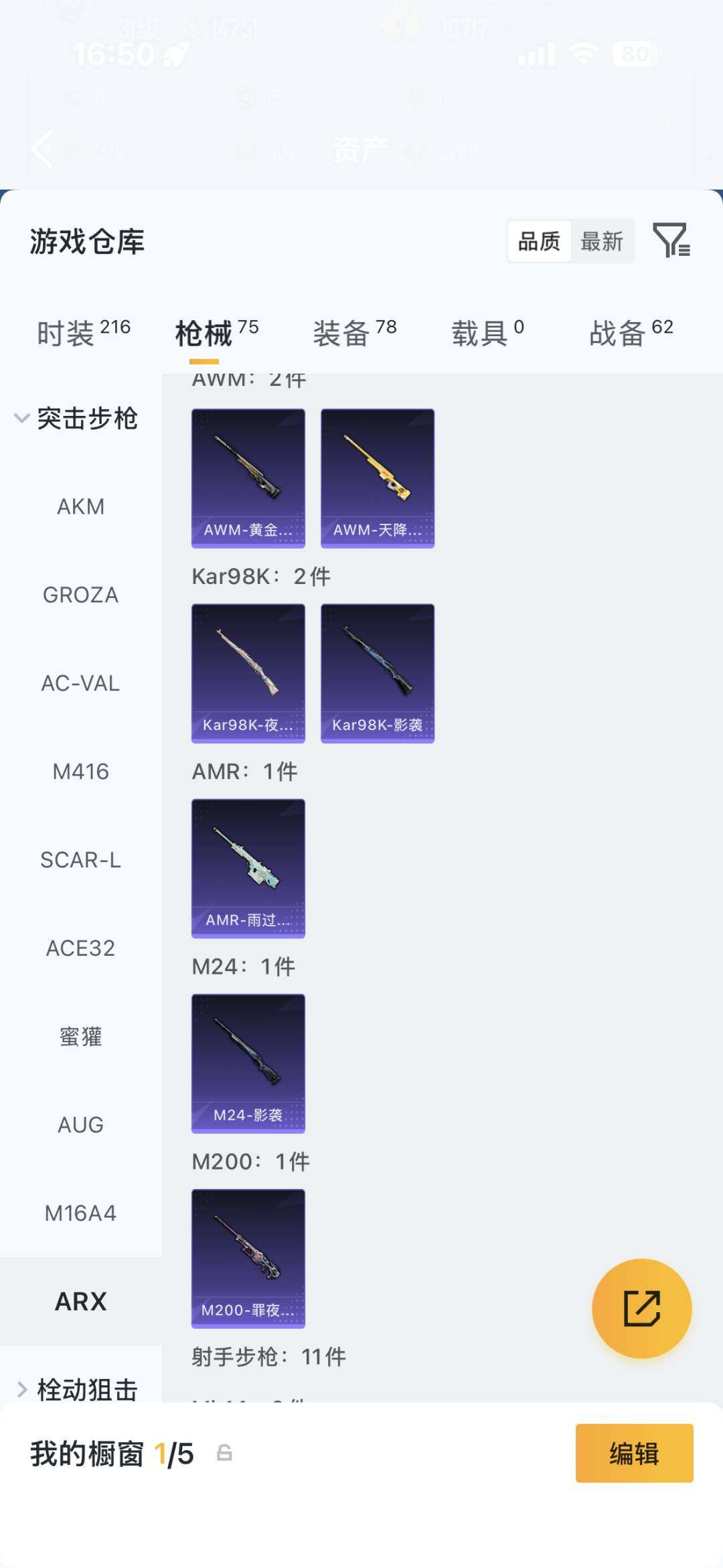Viewport: 723px width, 1568px height.
Task: Select SCAR-L in the sidebar
Action: point(80,860)
